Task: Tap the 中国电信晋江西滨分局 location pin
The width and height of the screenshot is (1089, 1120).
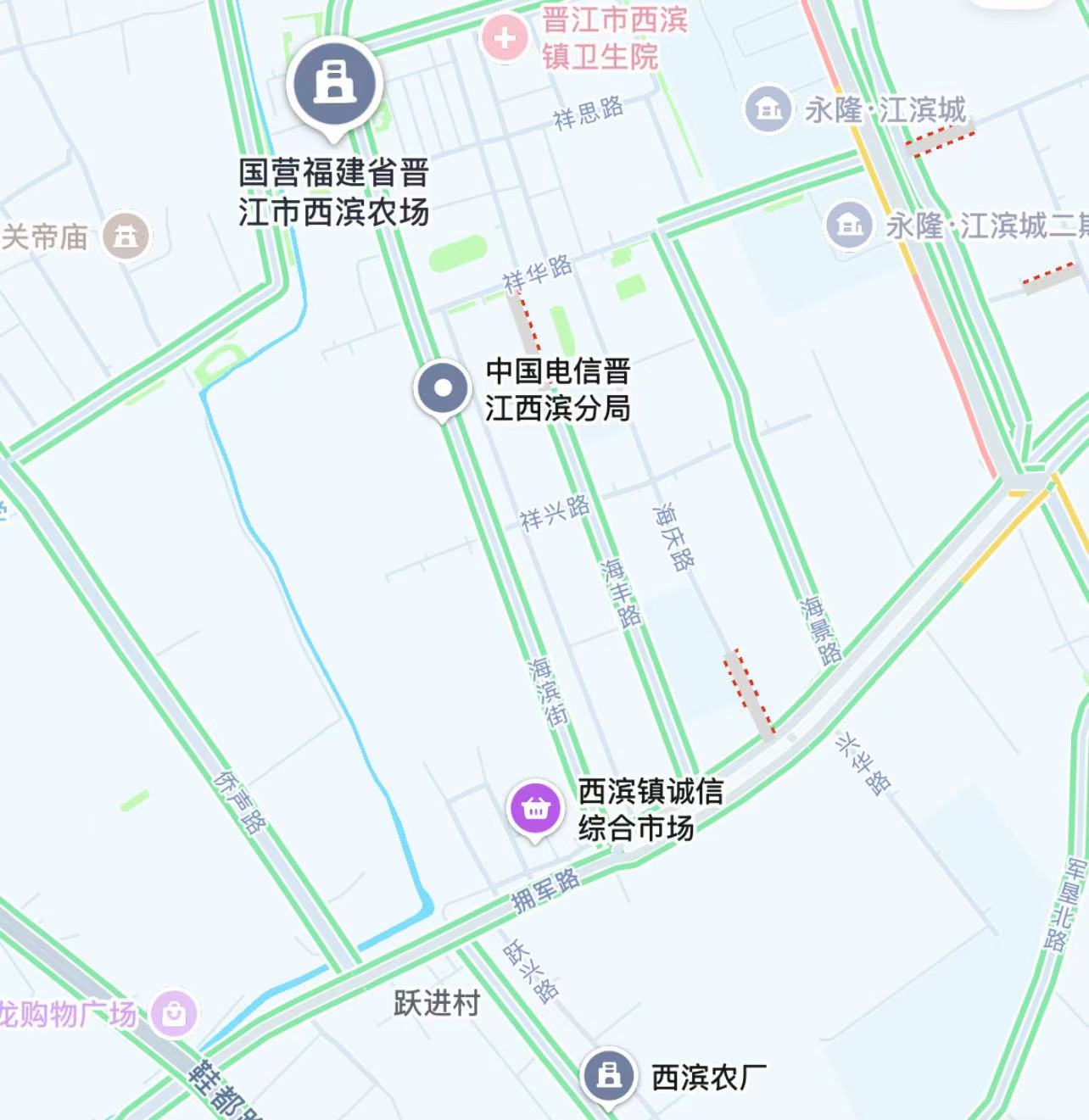Action: tap(442, 389)
